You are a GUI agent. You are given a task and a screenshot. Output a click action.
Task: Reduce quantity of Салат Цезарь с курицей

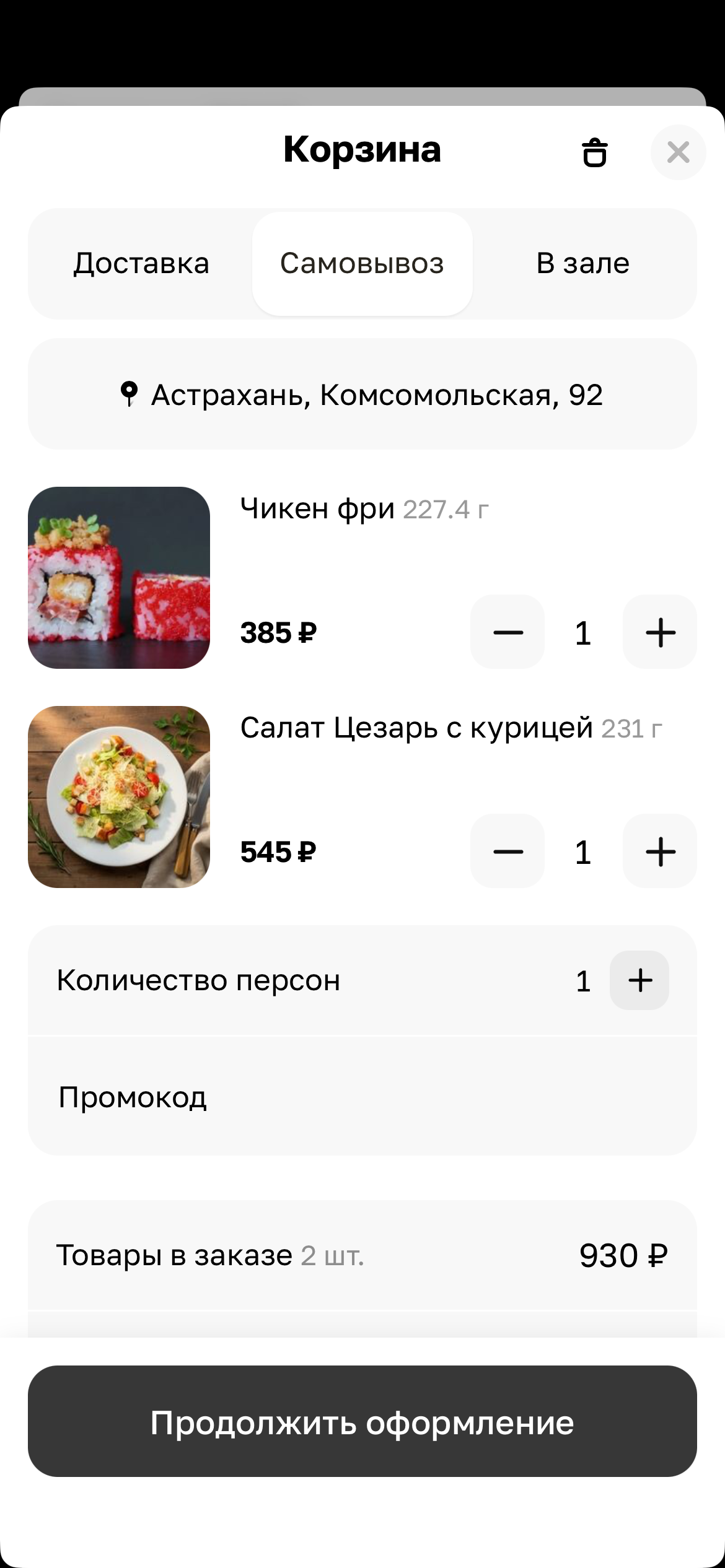[x=507, y=852]
